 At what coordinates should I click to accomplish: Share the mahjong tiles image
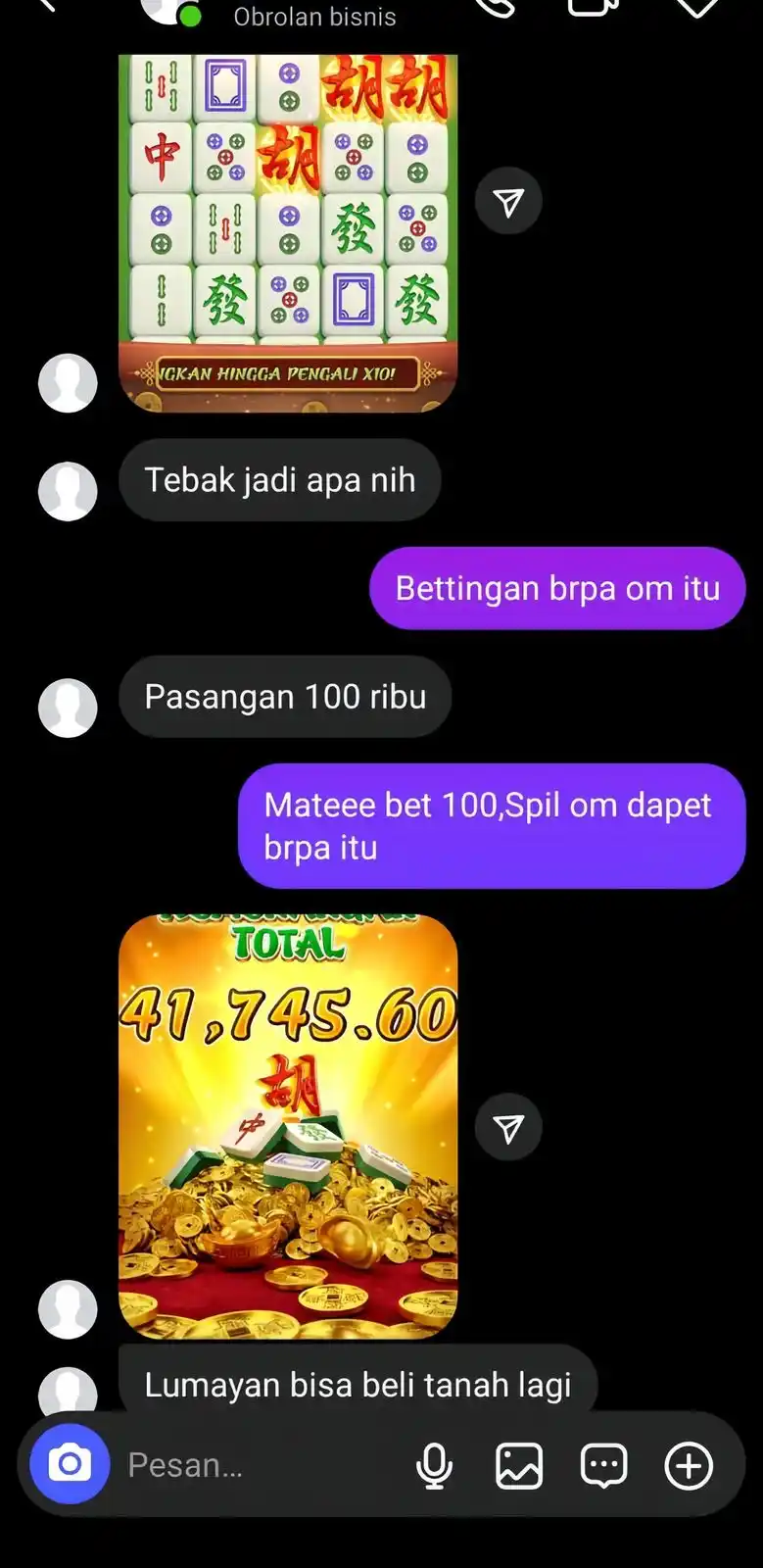508,201
